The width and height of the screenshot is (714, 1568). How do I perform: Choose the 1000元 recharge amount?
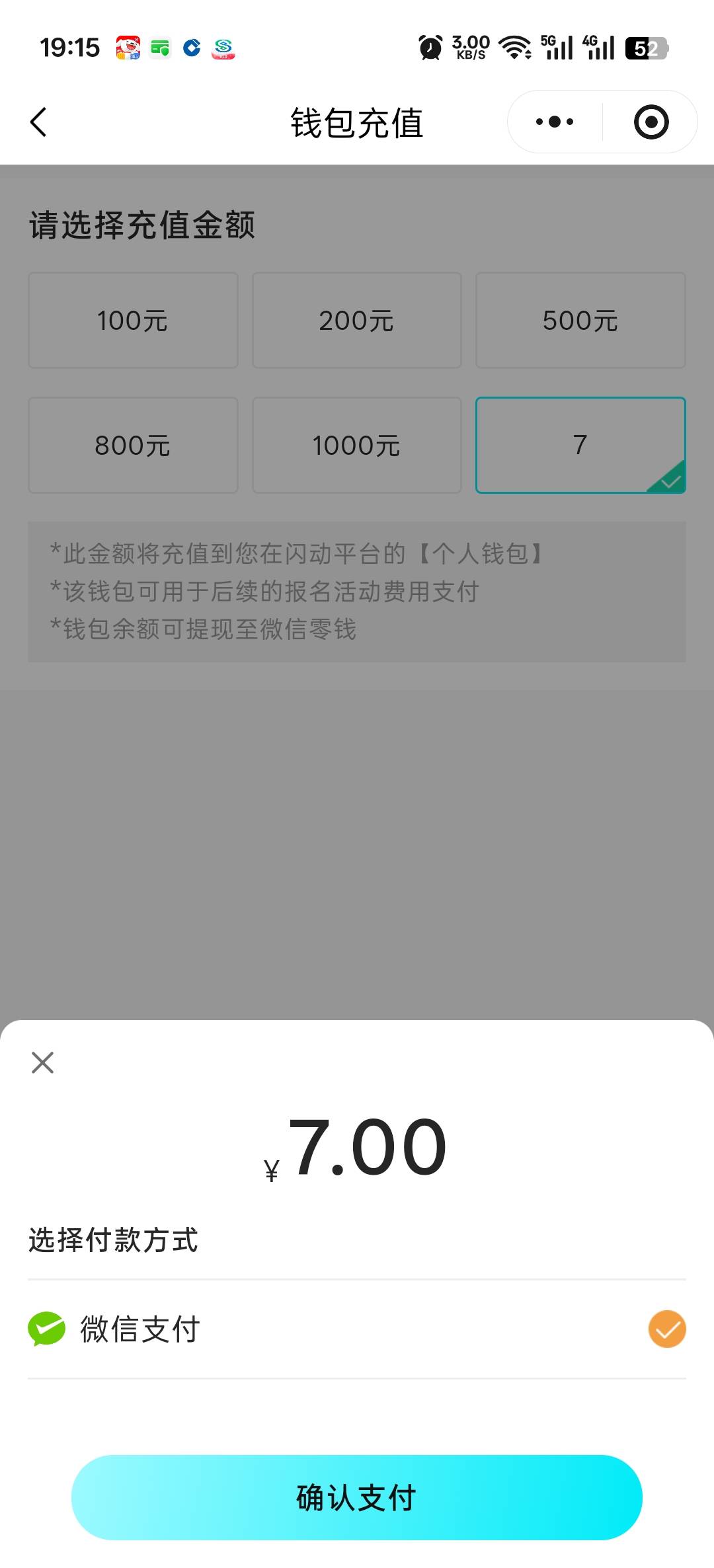coord(357,446)
